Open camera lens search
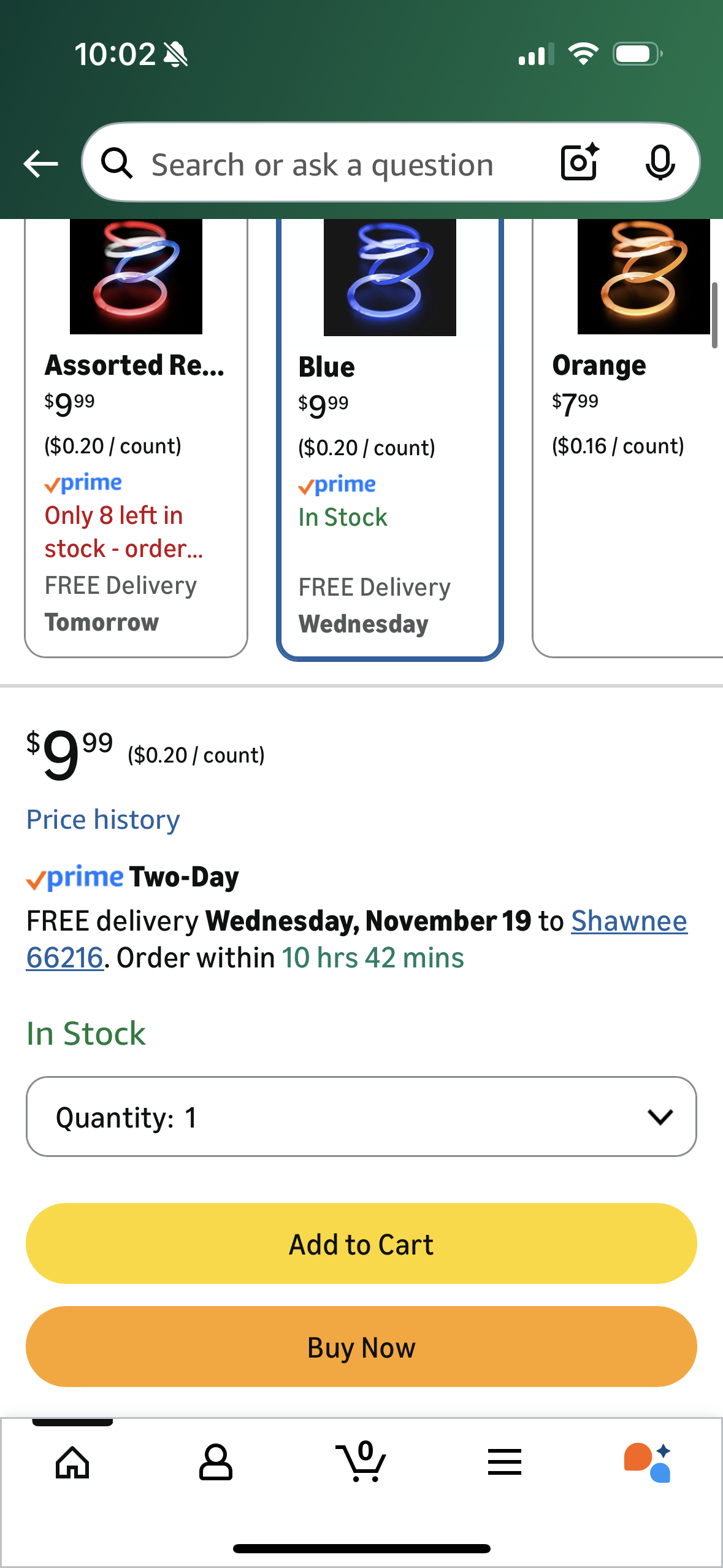 click(579, 163)
